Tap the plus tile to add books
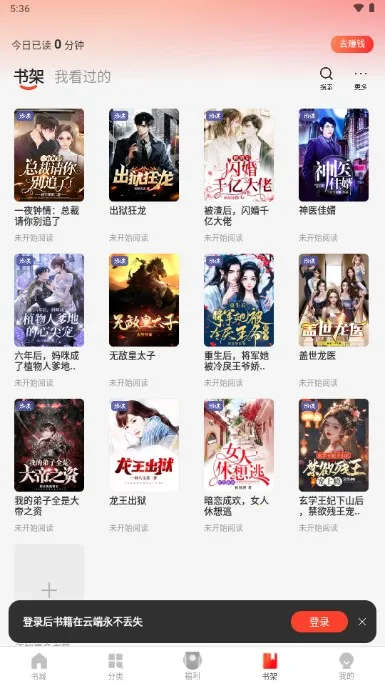This screenshot has width=385, height=686. click(x=49, y=572)
